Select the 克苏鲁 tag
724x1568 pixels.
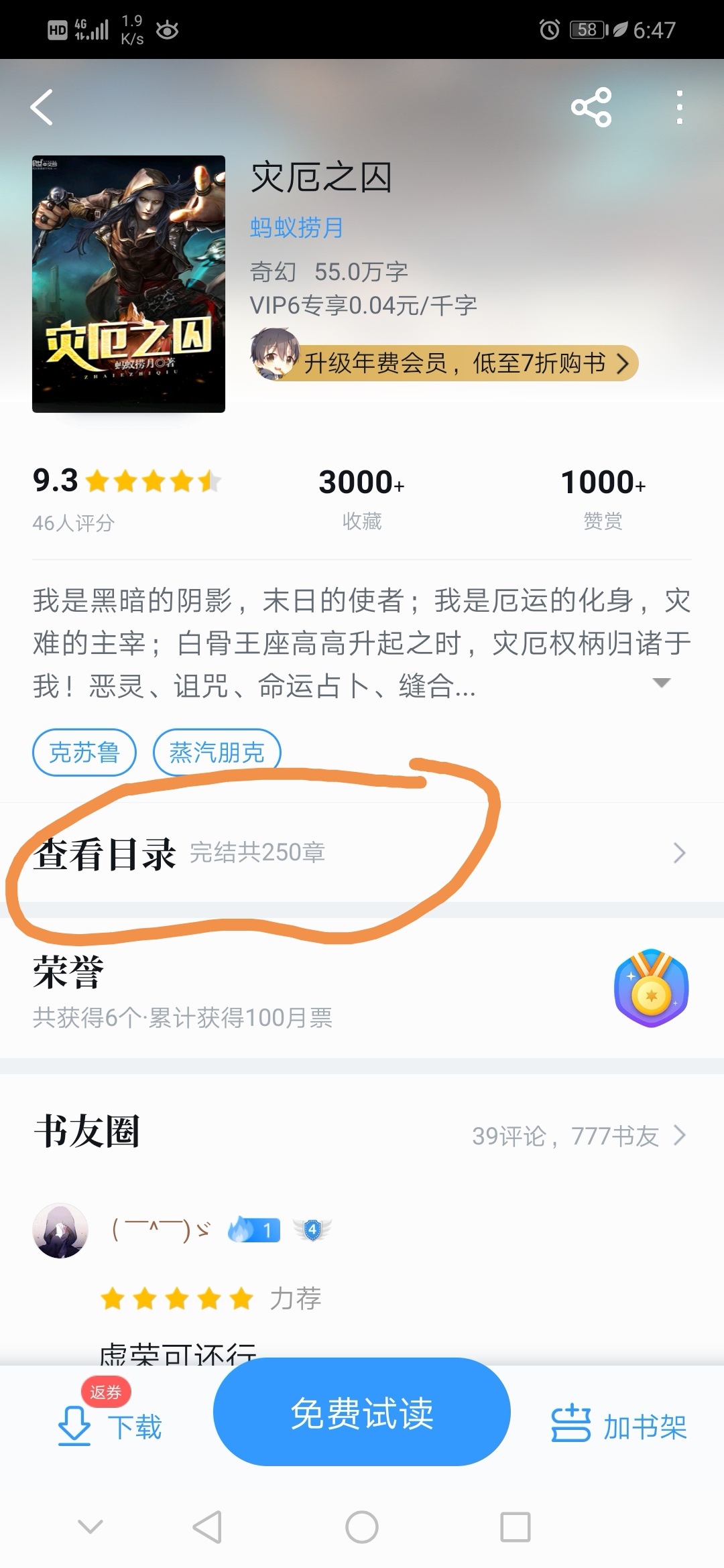[x=84, y=752]
